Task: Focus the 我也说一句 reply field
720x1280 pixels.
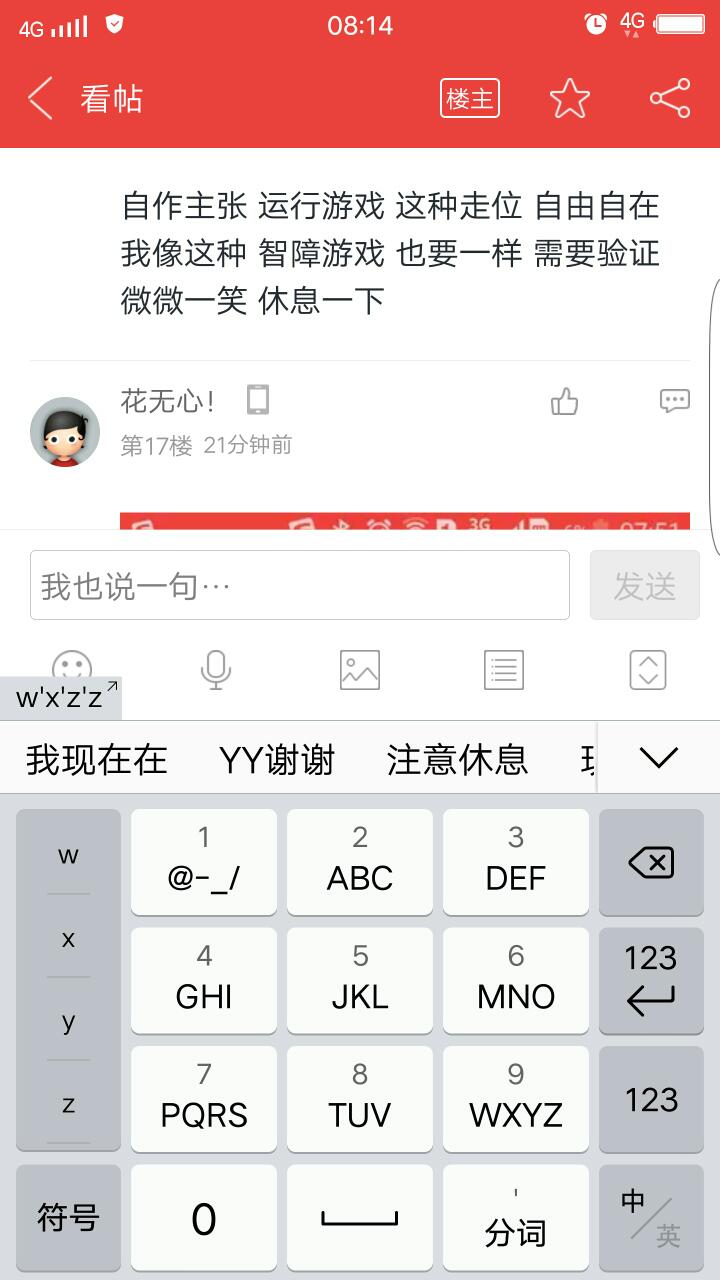Action: click(x=300, y=586)
